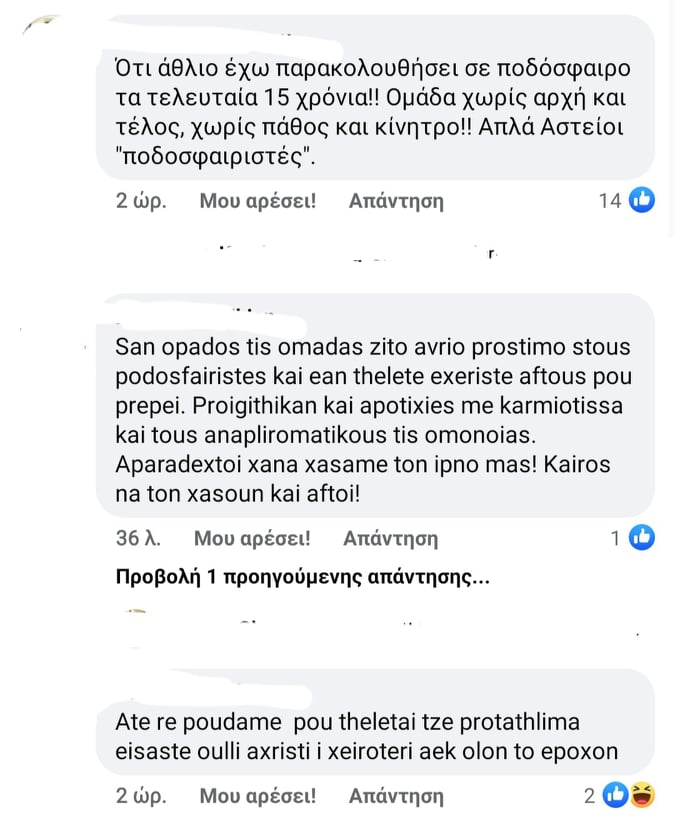Like the comment starting "Ate re poudame"
Viewport: 675px width, 817px height.
coord(257,796)
